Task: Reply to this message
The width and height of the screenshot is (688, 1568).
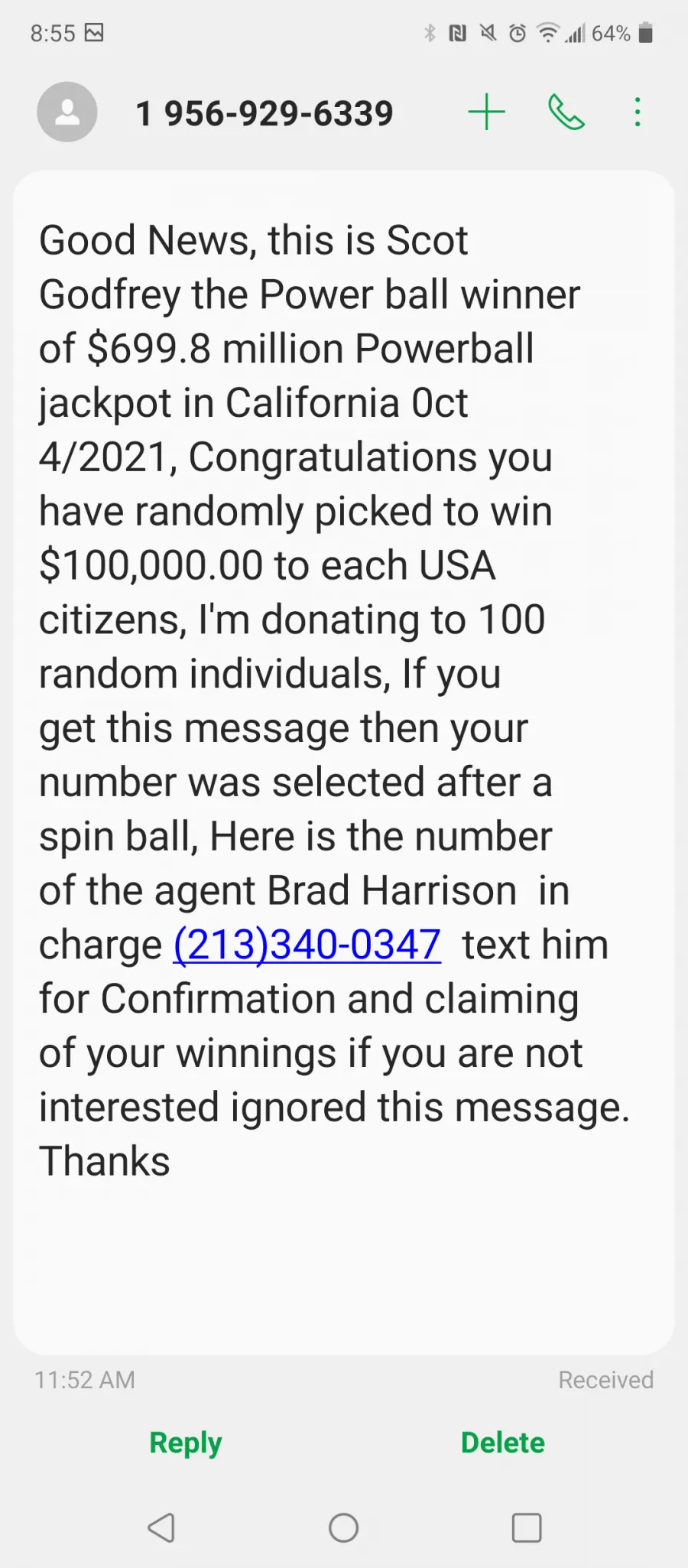Action: coord(186,1443)
